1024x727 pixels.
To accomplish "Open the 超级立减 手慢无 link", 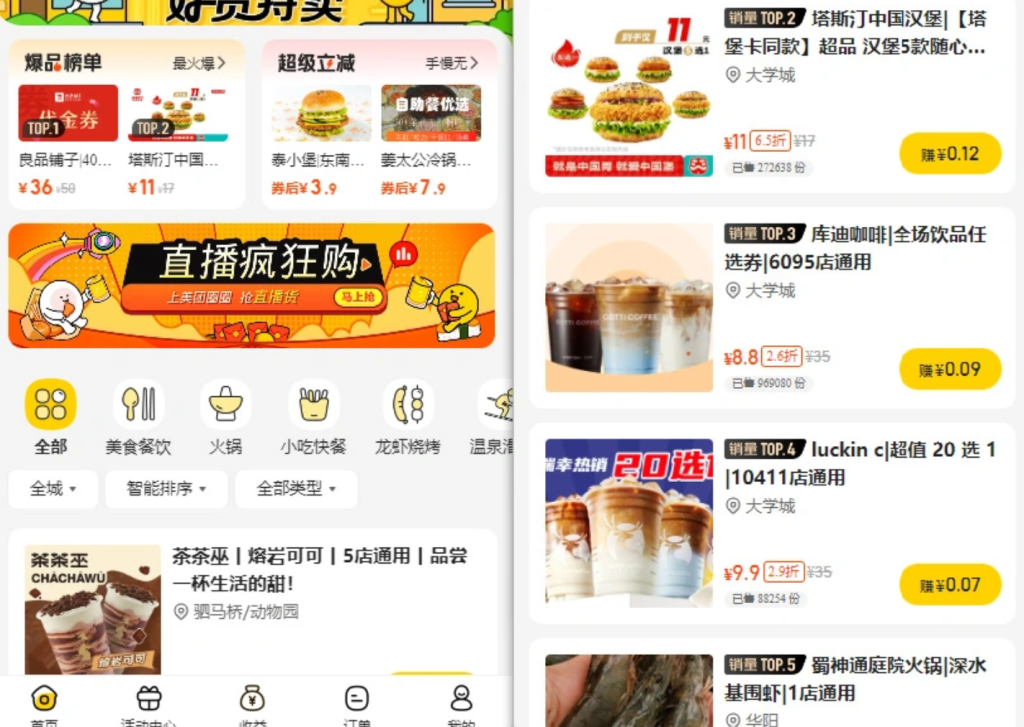I will point(451,63).
